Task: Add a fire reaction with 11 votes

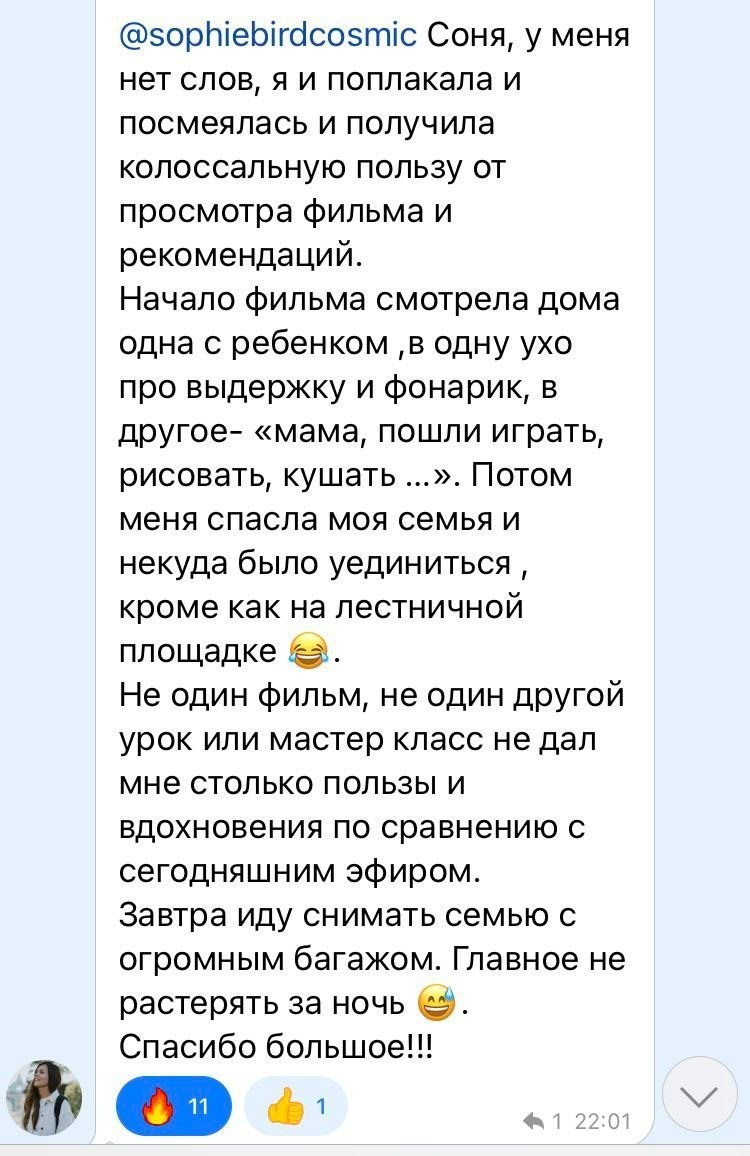Action: 174,1106
